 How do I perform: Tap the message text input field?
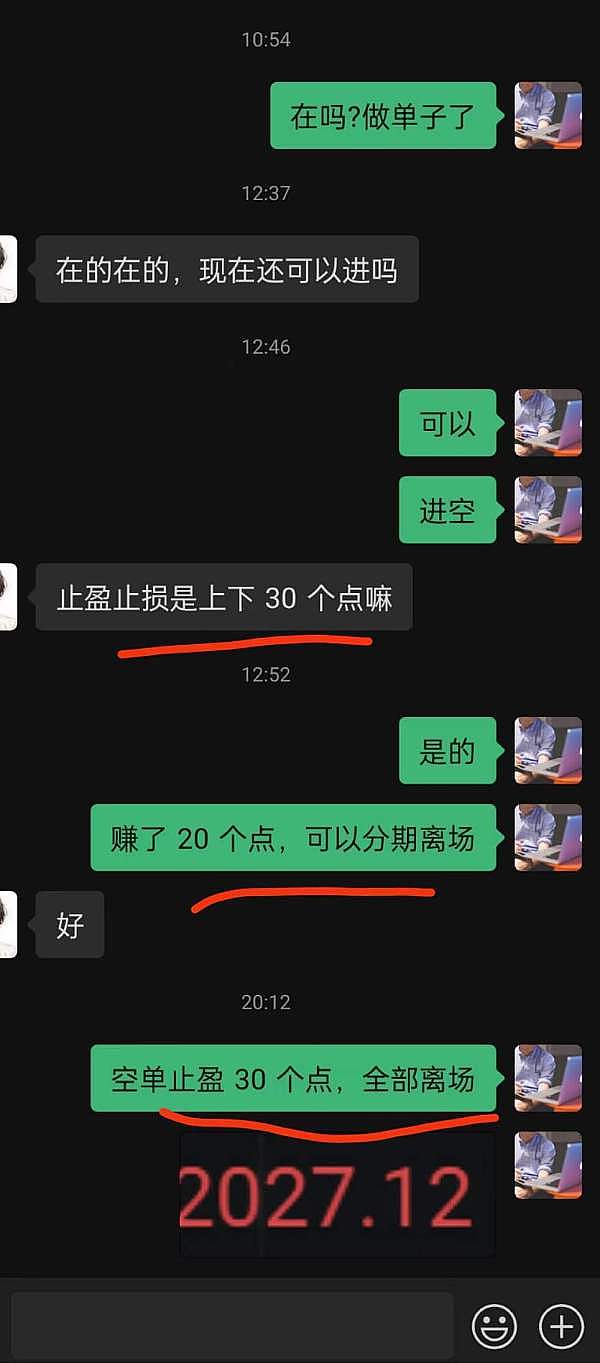click(x=232, y=1326)
